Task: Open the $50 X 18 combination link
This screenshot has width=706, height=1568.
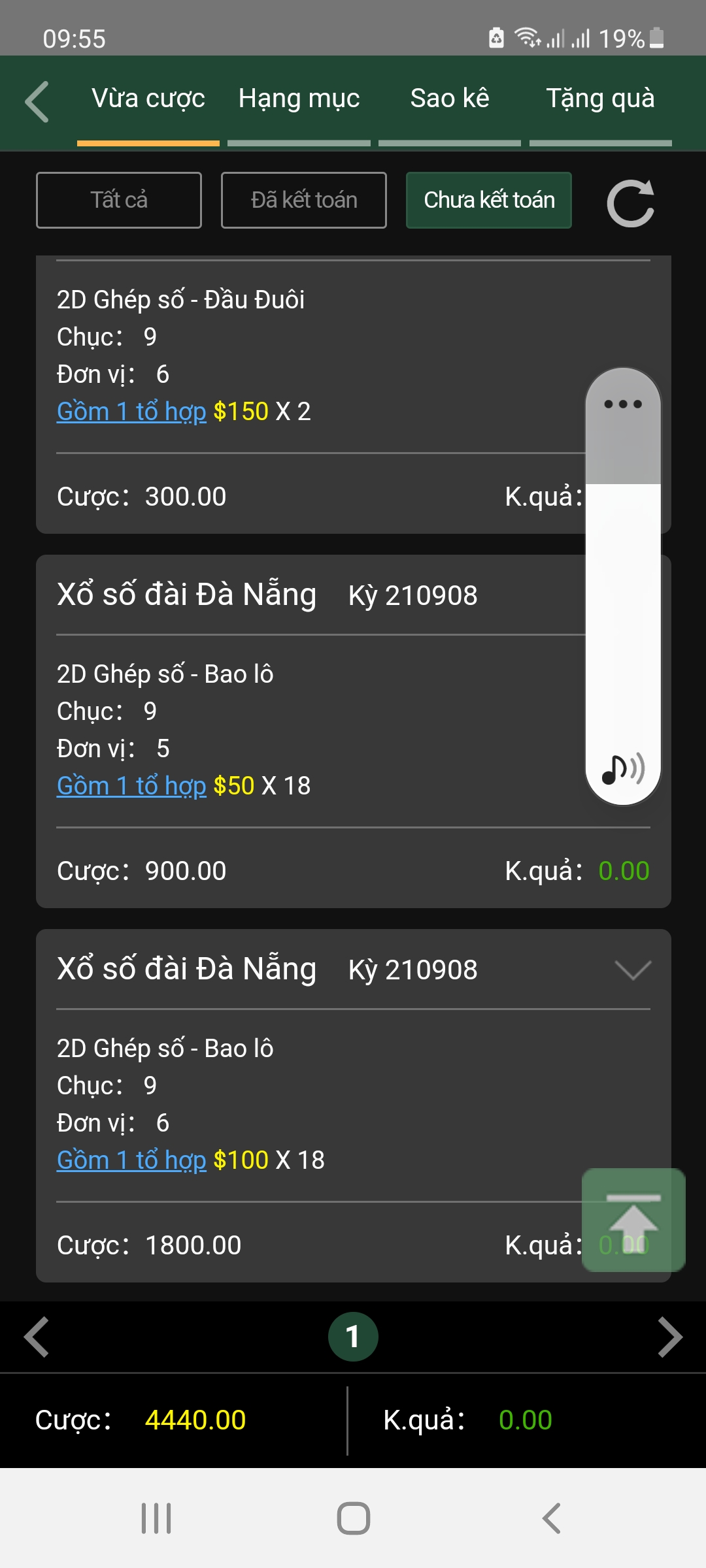Action: (131, 786)
